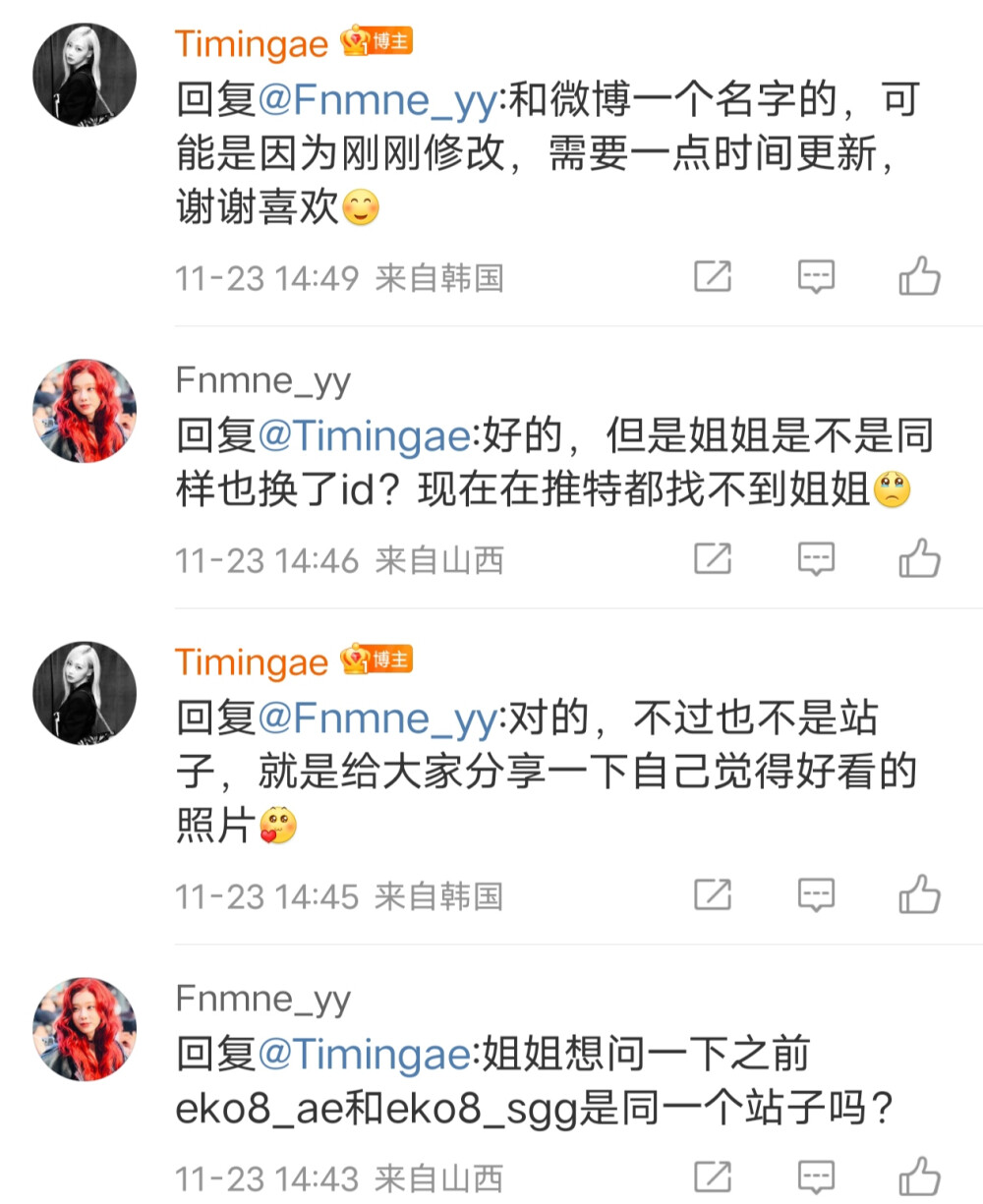983x1204 pixels.
Task: Select the username Timingae on the top comment
Action: click(253, 42)
